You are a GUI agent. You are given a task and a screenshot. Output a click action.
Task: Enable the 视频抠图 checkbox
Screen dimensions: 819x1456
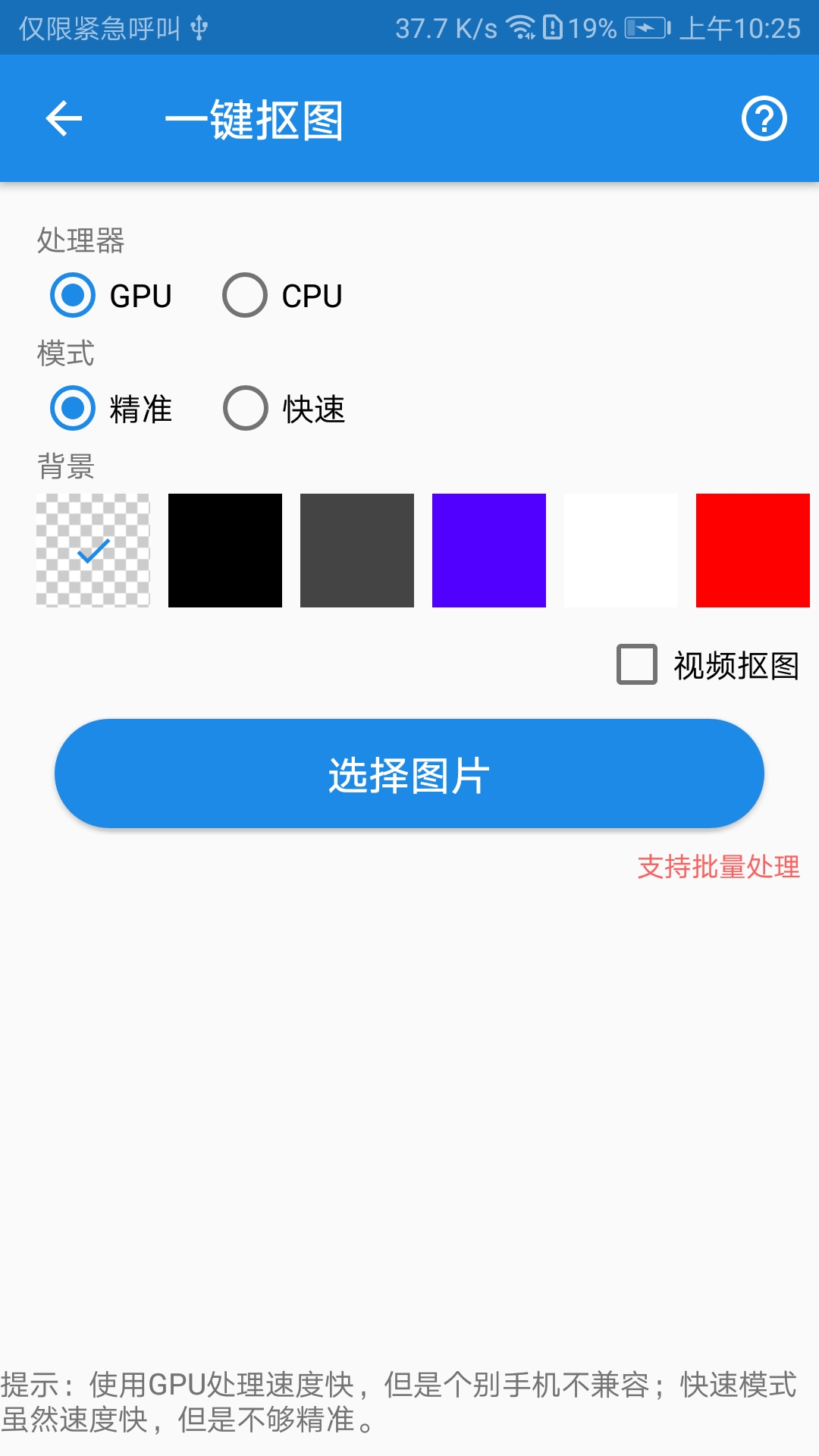[x=635, y=666]
